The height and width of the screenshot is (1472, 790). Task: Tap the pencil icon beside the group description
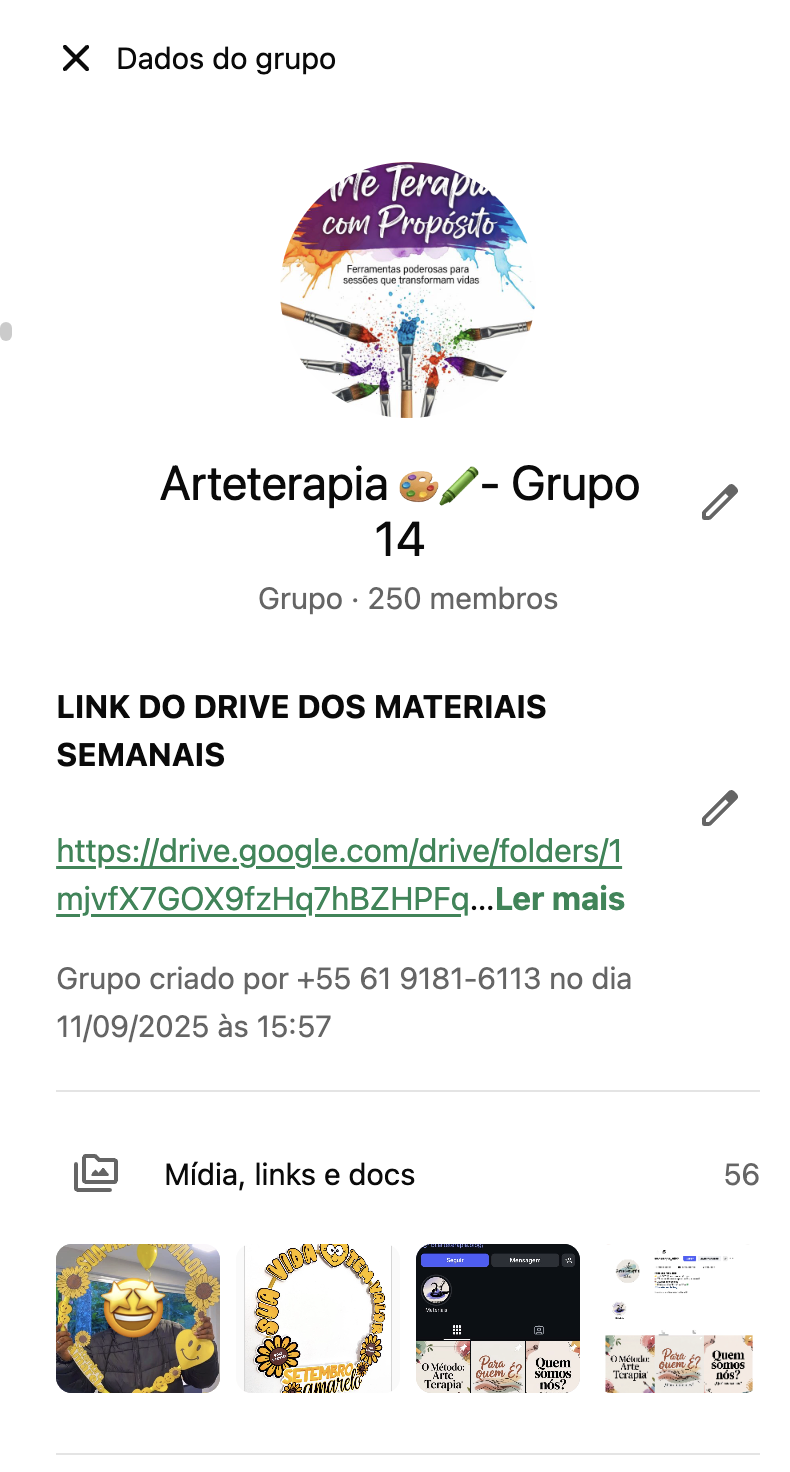719,806
